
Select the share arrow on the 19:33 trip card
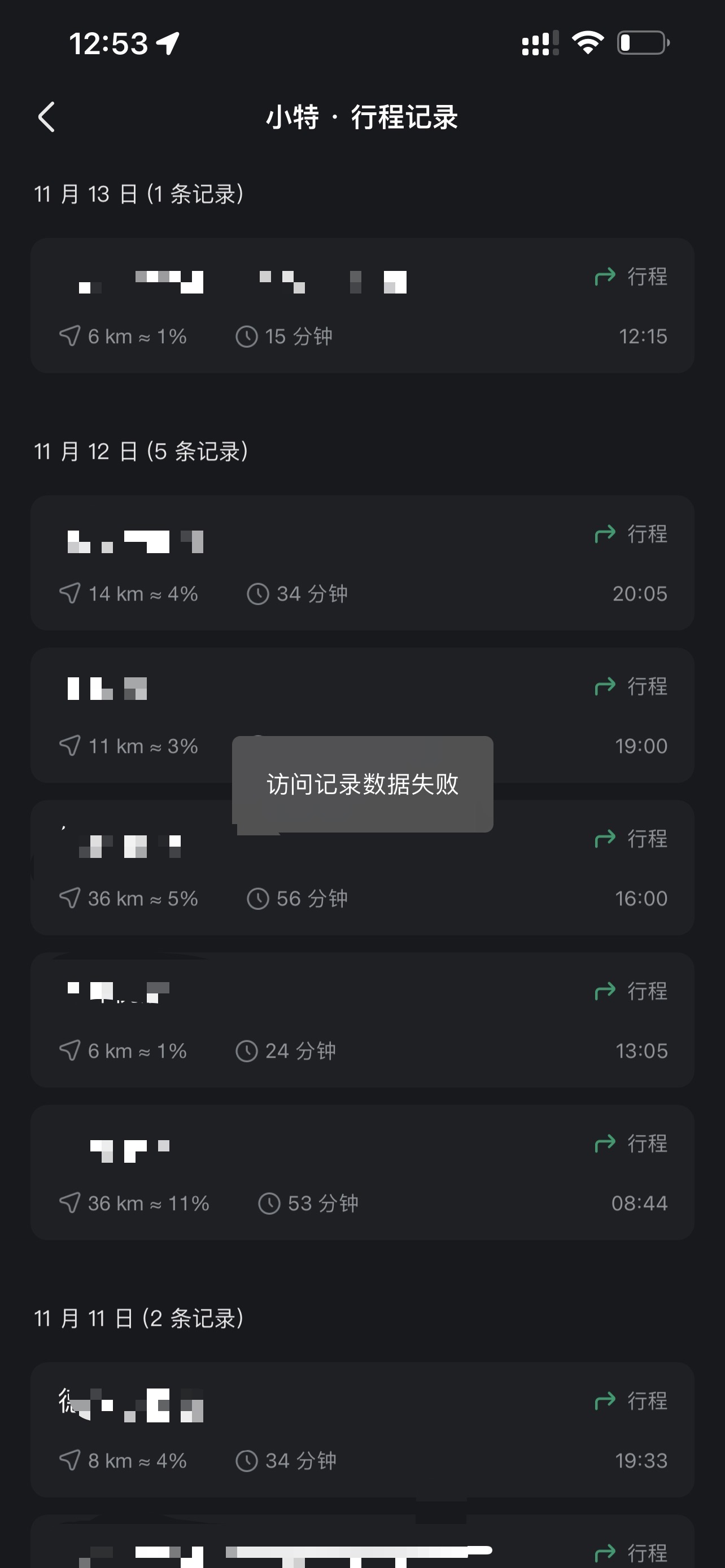(x=605, y=1401)
